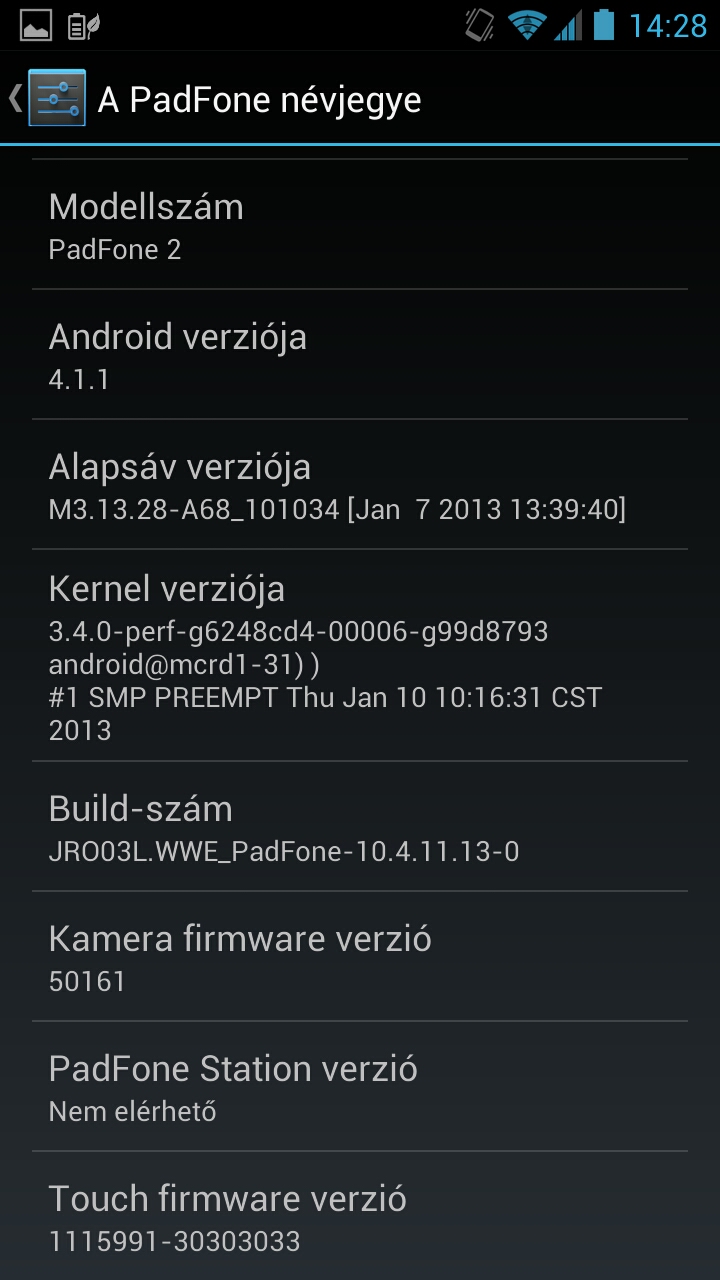Tap the Android verziója row
The height and width of the screenshot is (1280, 720).
(360, 355)
